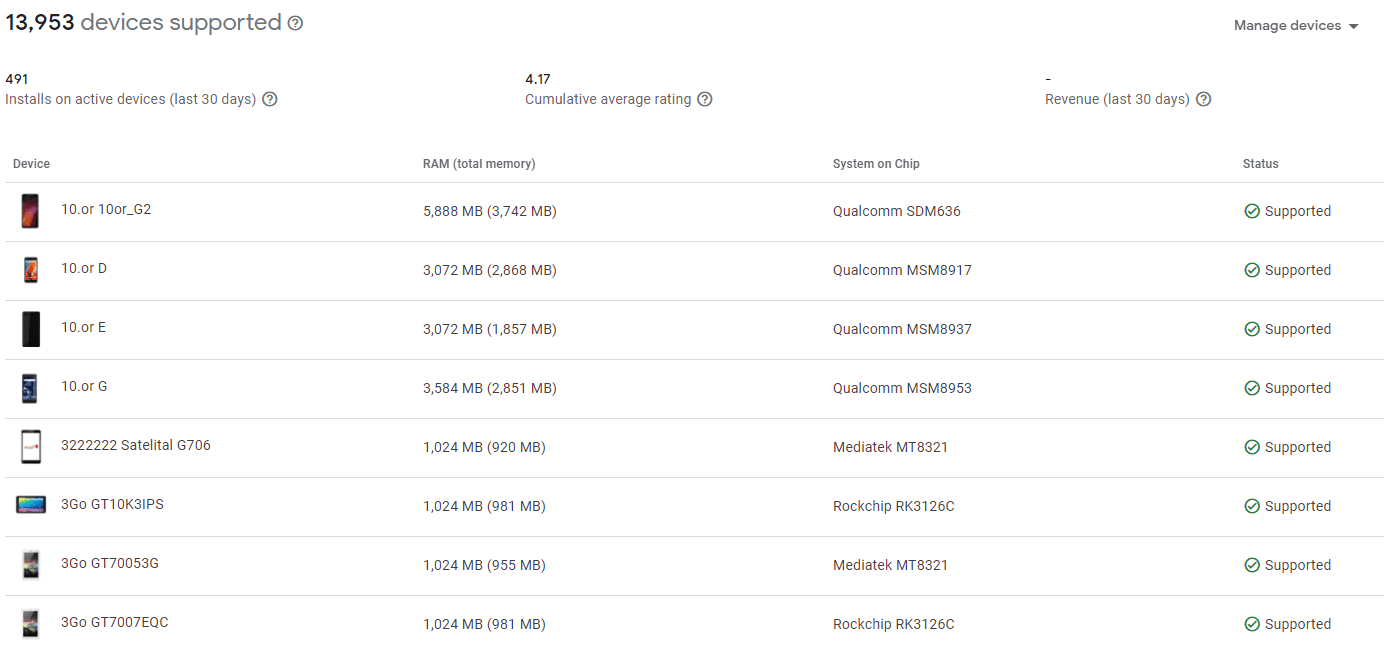Show help for Revenue last 30 days
The width and height of the screenshot is (1384, 653).
pos(1204,99)
